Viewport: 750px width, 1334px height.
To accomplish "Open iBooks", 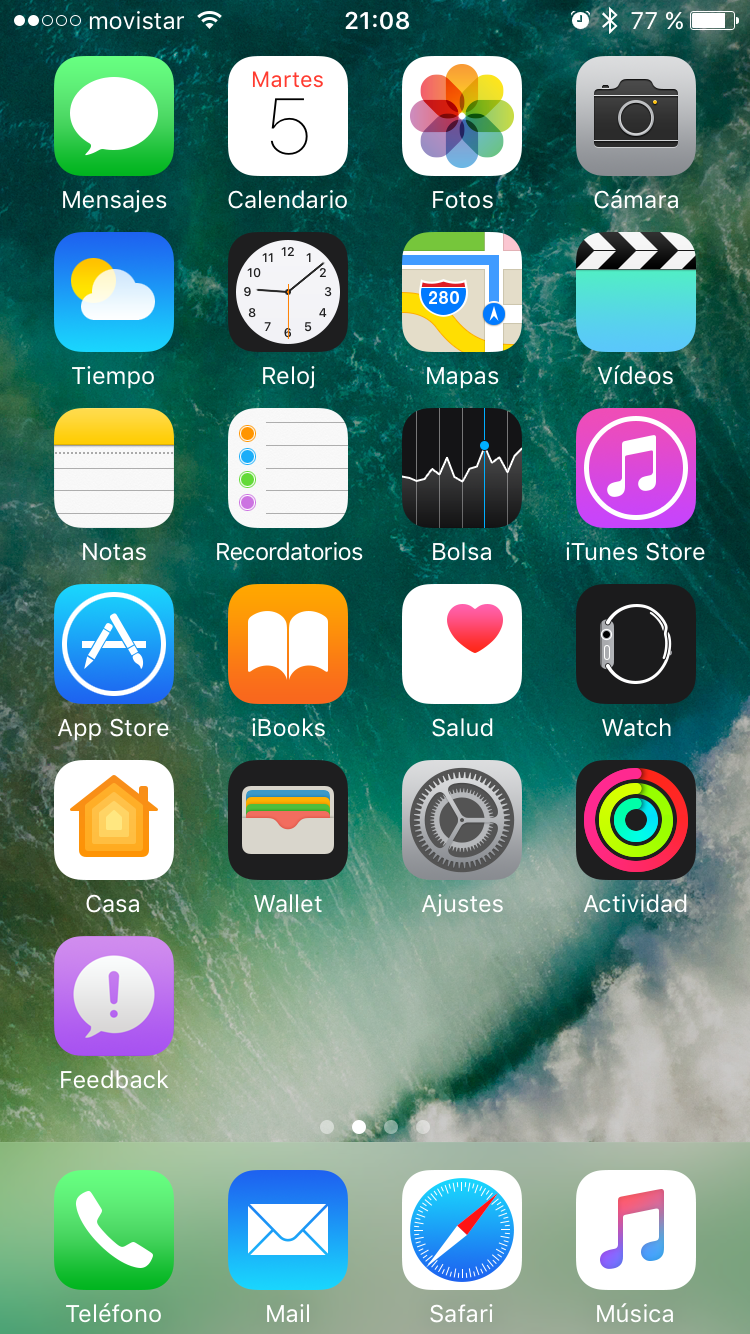I will point(288,644).
